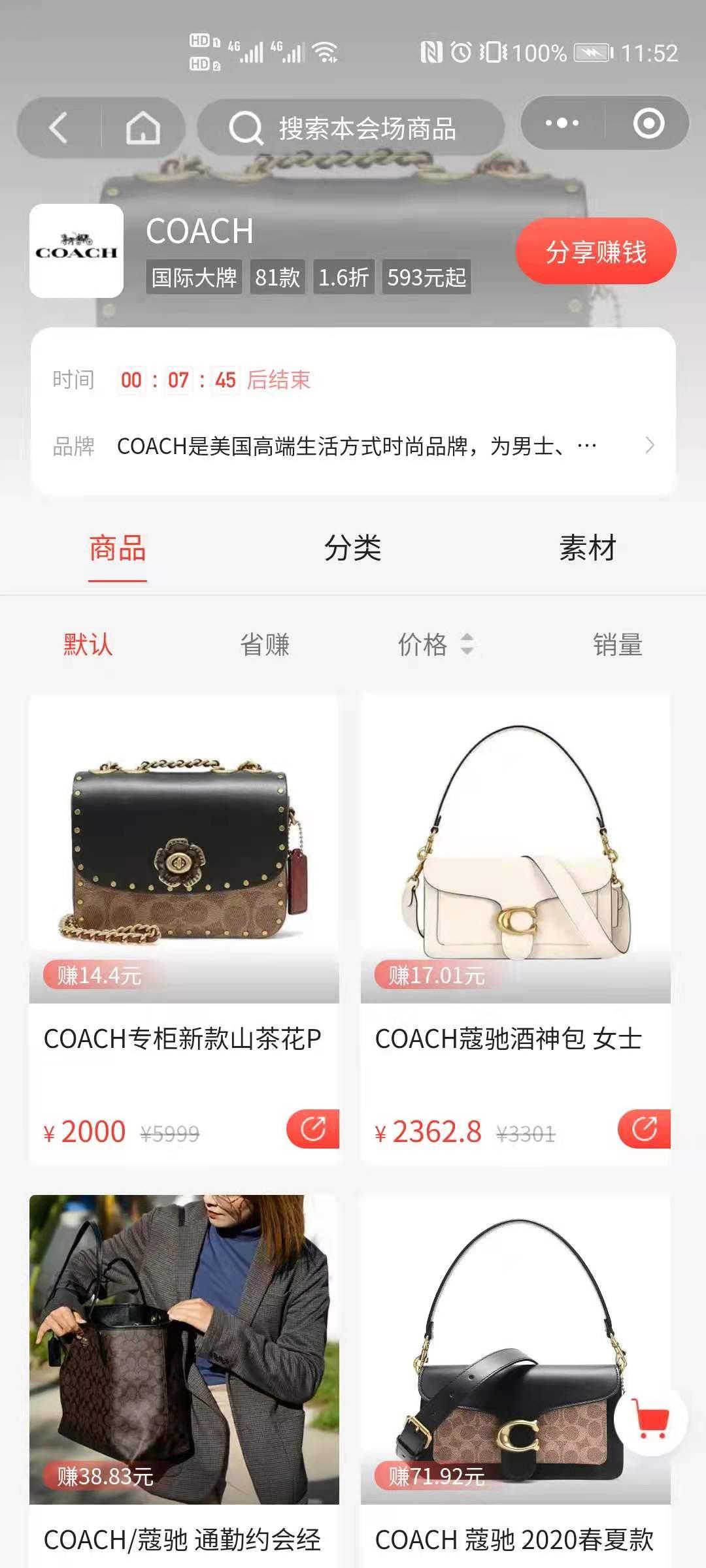Sort products by 销量
The width and height of the screenshot is (706, 1568).
point(617,644)
